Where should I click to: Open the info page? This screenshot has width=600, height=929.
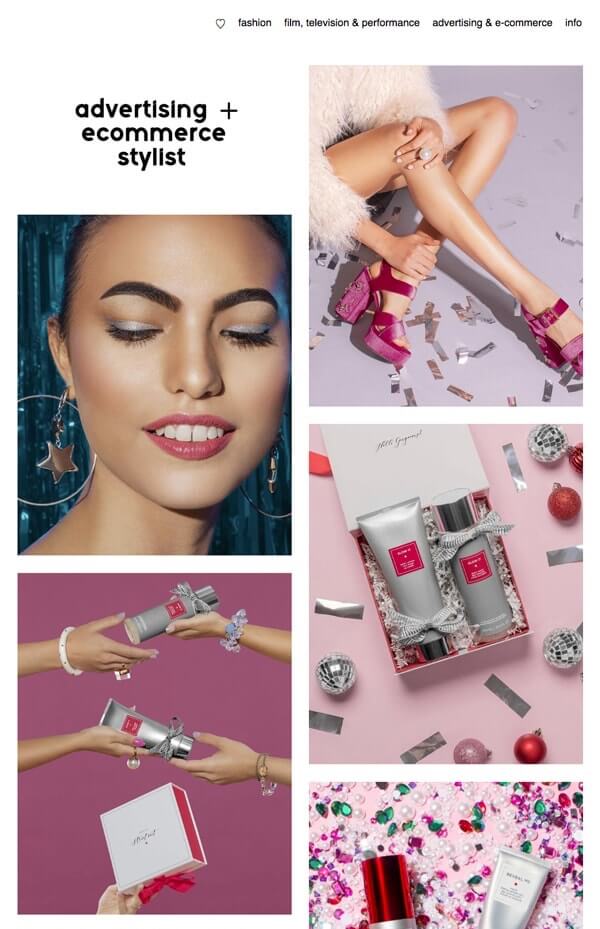(573, 23)
